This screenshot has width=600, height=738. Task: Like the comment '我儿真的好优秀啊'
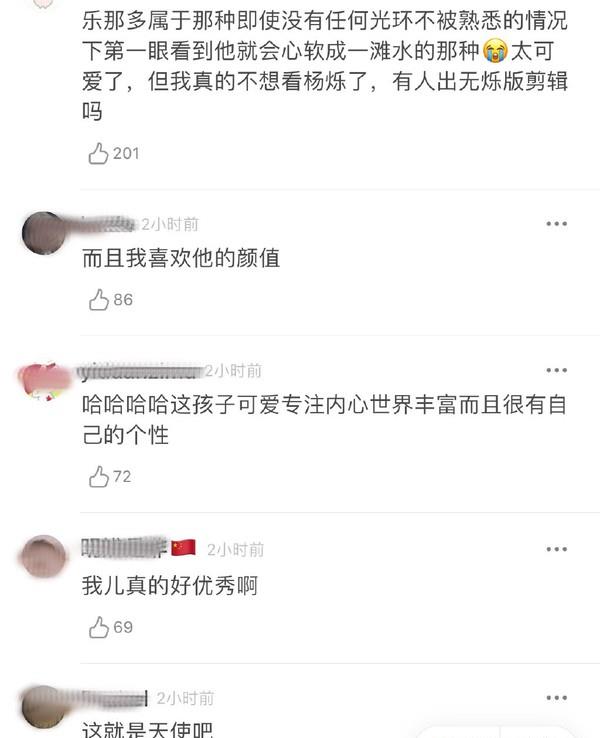pyautogui.click(x=98, y=627)
